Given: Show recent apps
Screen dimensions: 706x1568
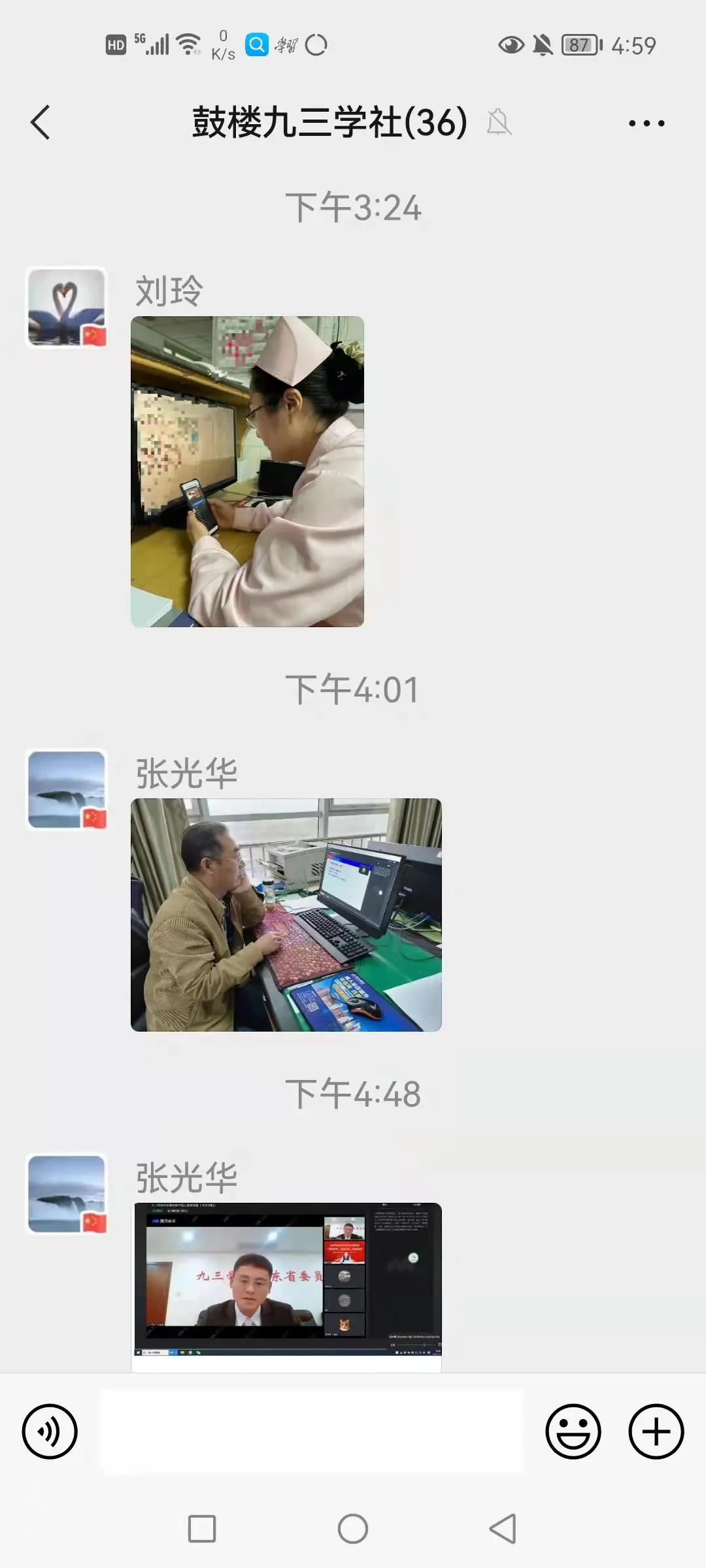Looking at the screenshot, I should tap(202, 1529).
